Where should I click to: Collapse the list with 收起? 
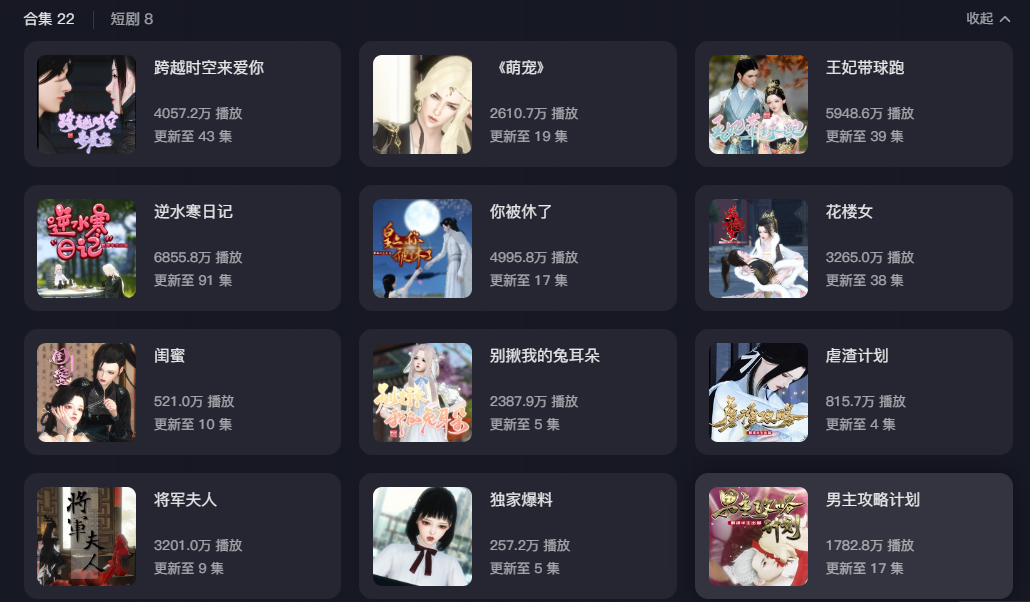point(988,19)
